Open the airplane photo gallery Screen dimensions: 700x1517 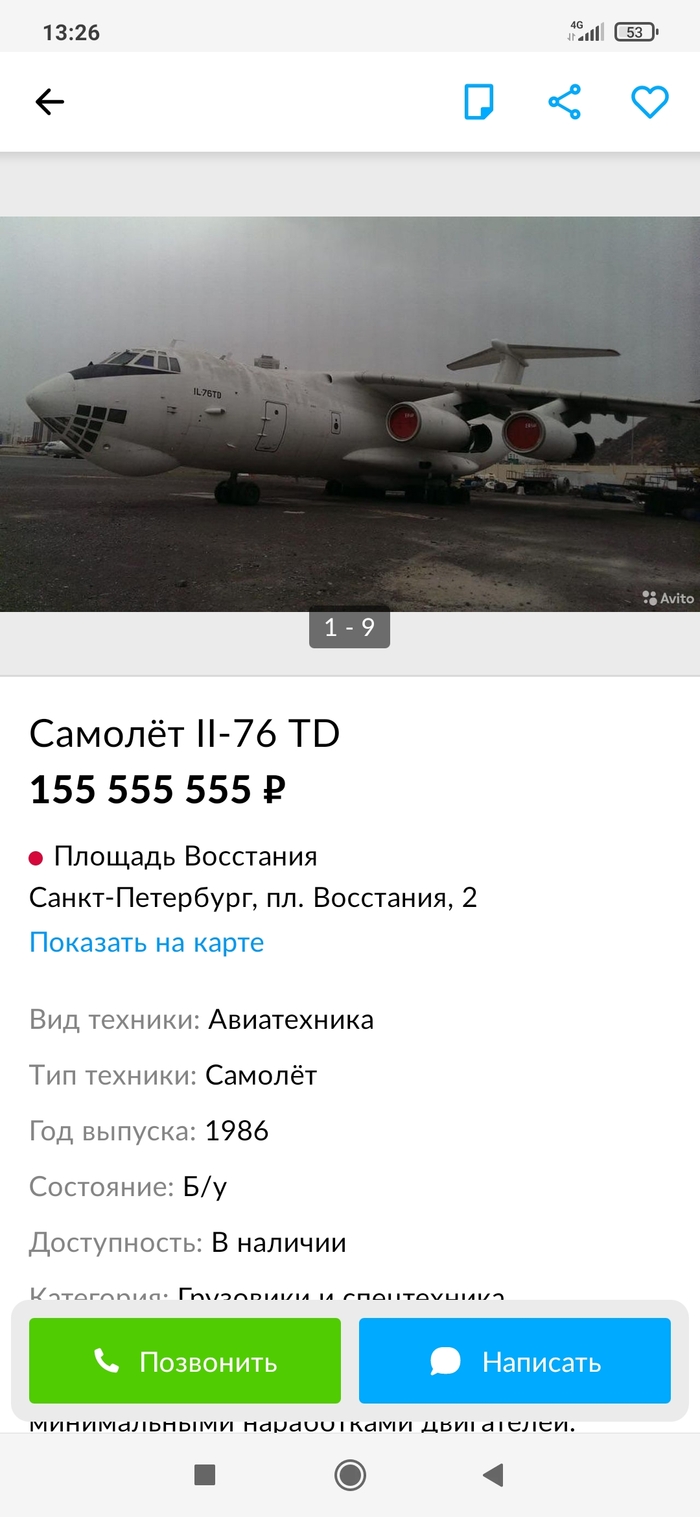[x=350, y=413]
